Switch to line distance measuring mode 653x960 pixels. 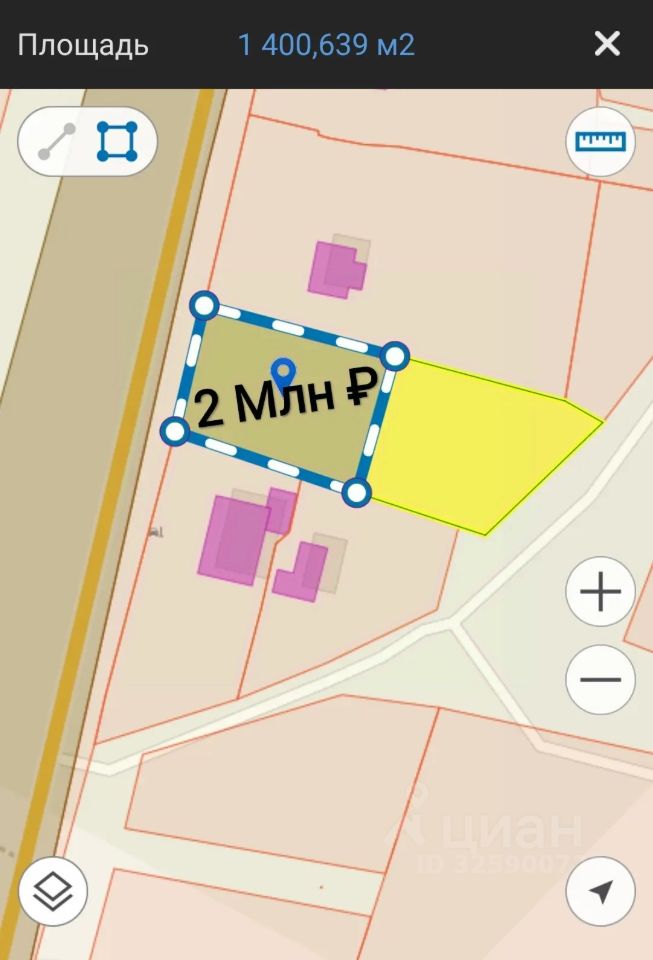[56, 142]
